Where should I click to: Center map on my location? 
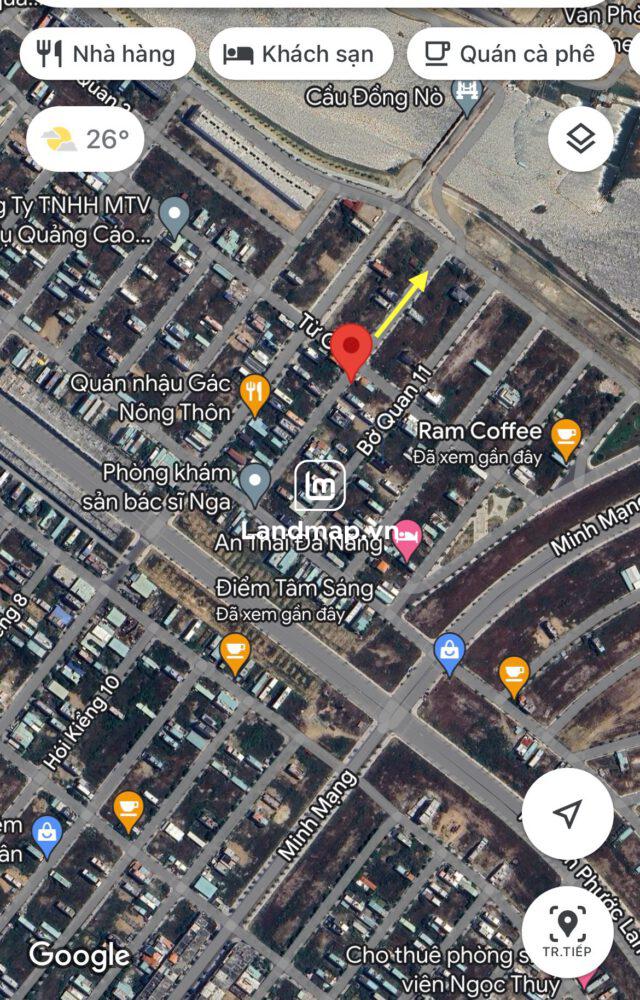(x=568, y=814)
